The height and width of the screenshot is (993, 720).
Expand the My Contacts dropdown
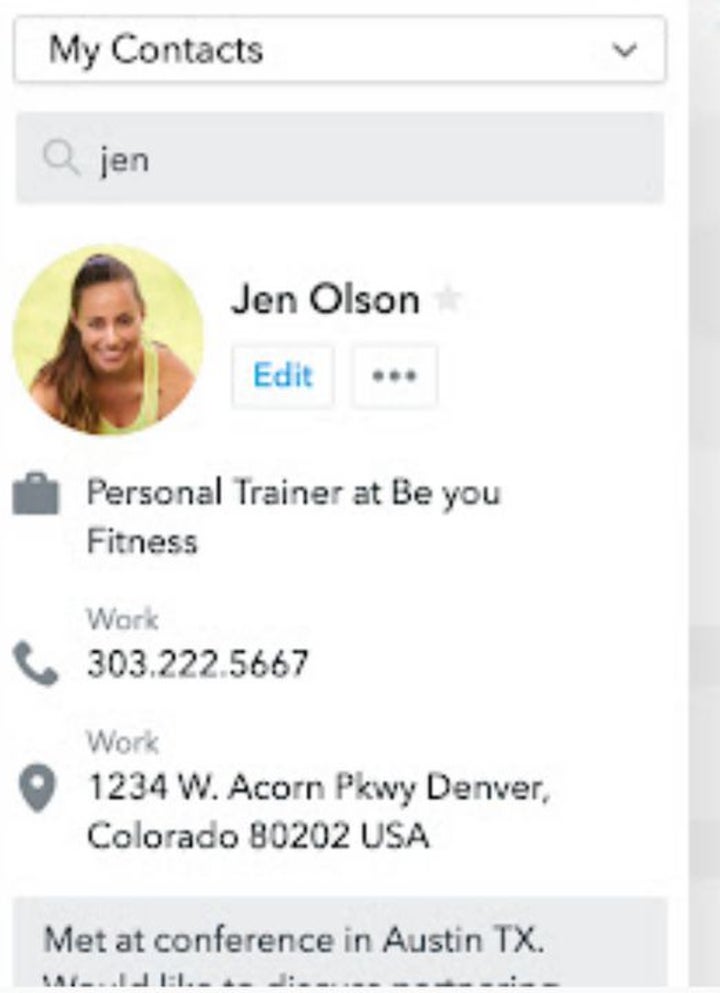coord(339,50)
